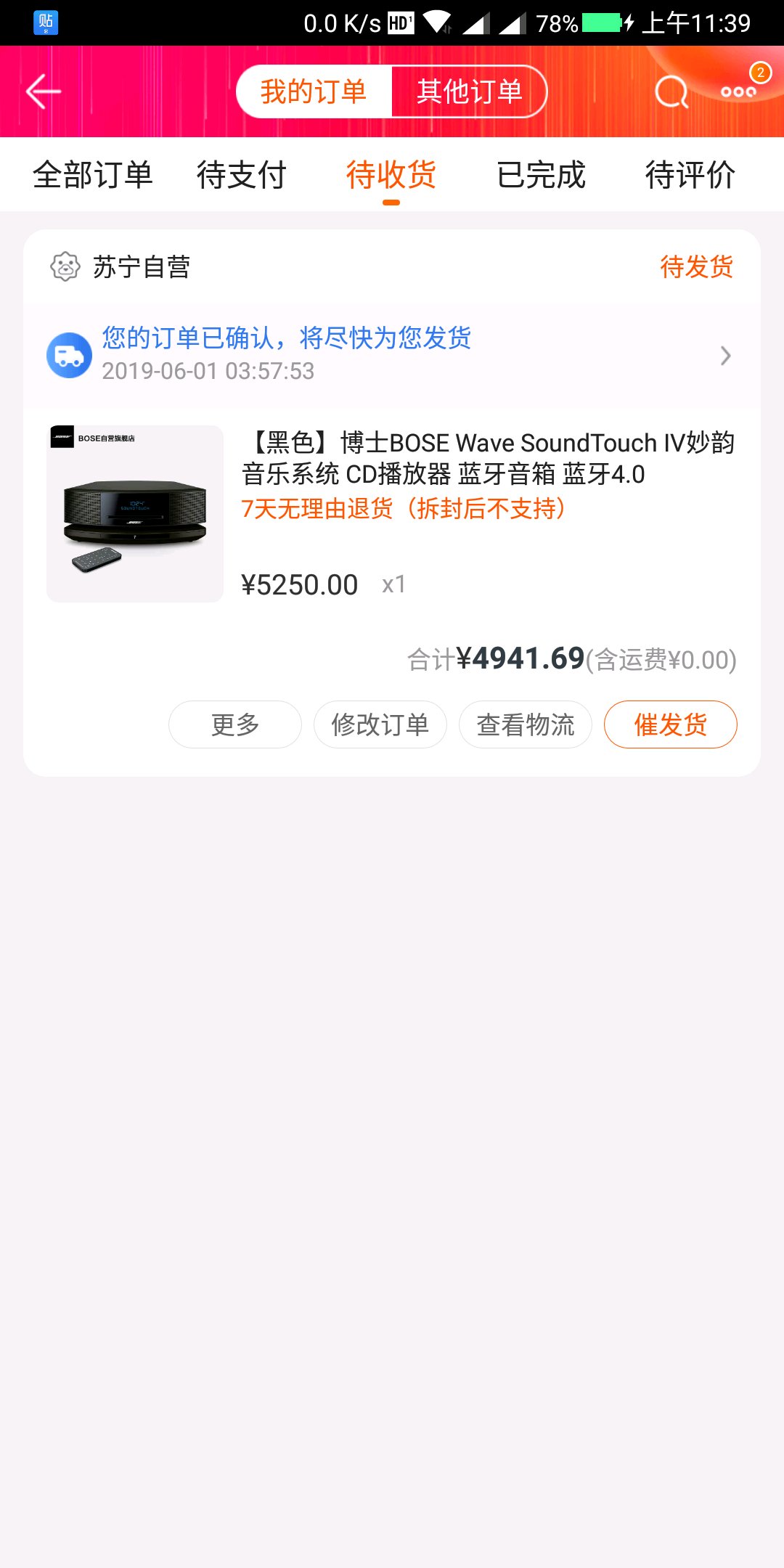
Task: Open the three-dot messages menu
Action: tap(738, 91)
